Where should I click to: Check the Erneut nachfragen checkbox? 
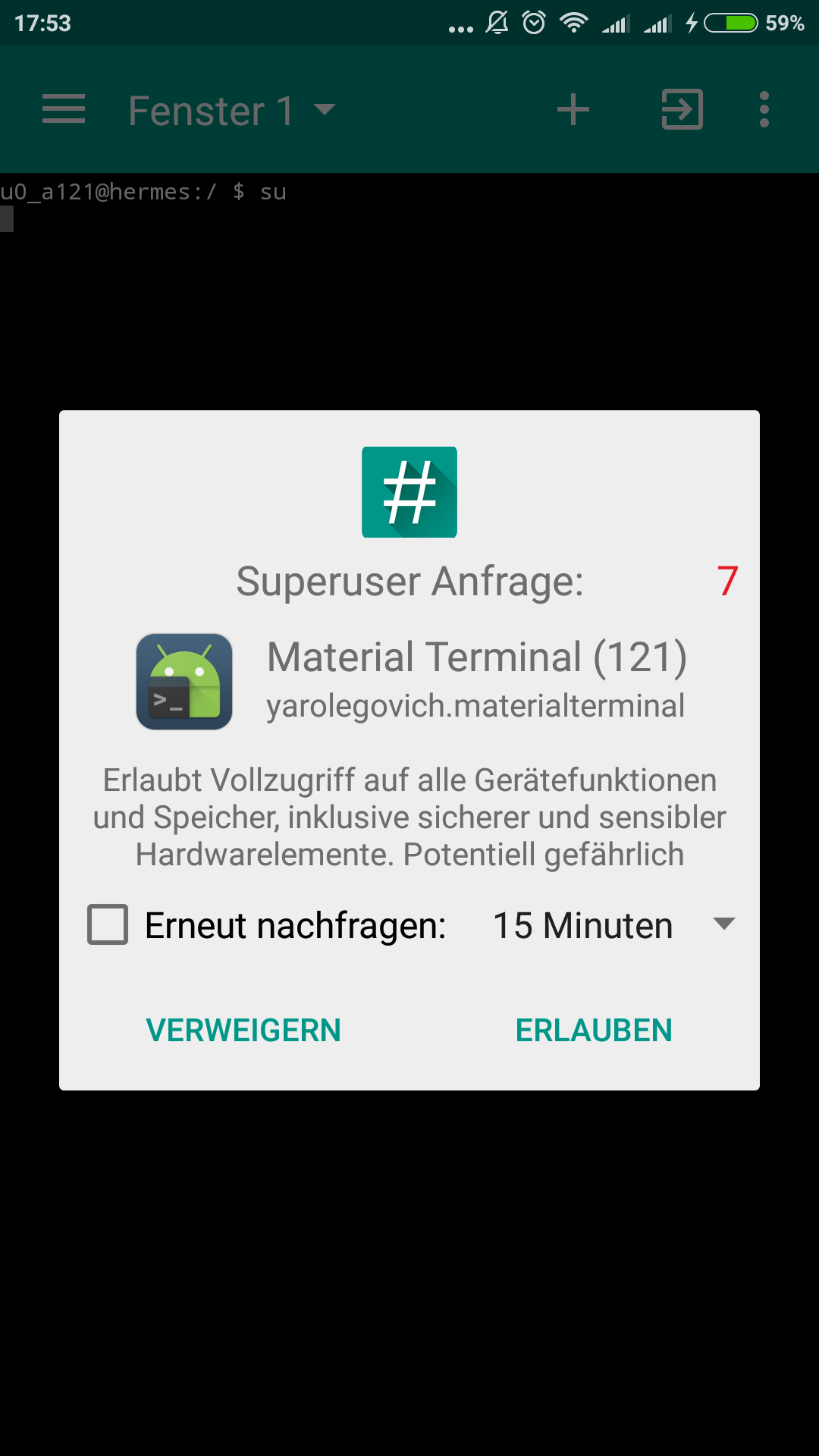click(x=108, y=924)
